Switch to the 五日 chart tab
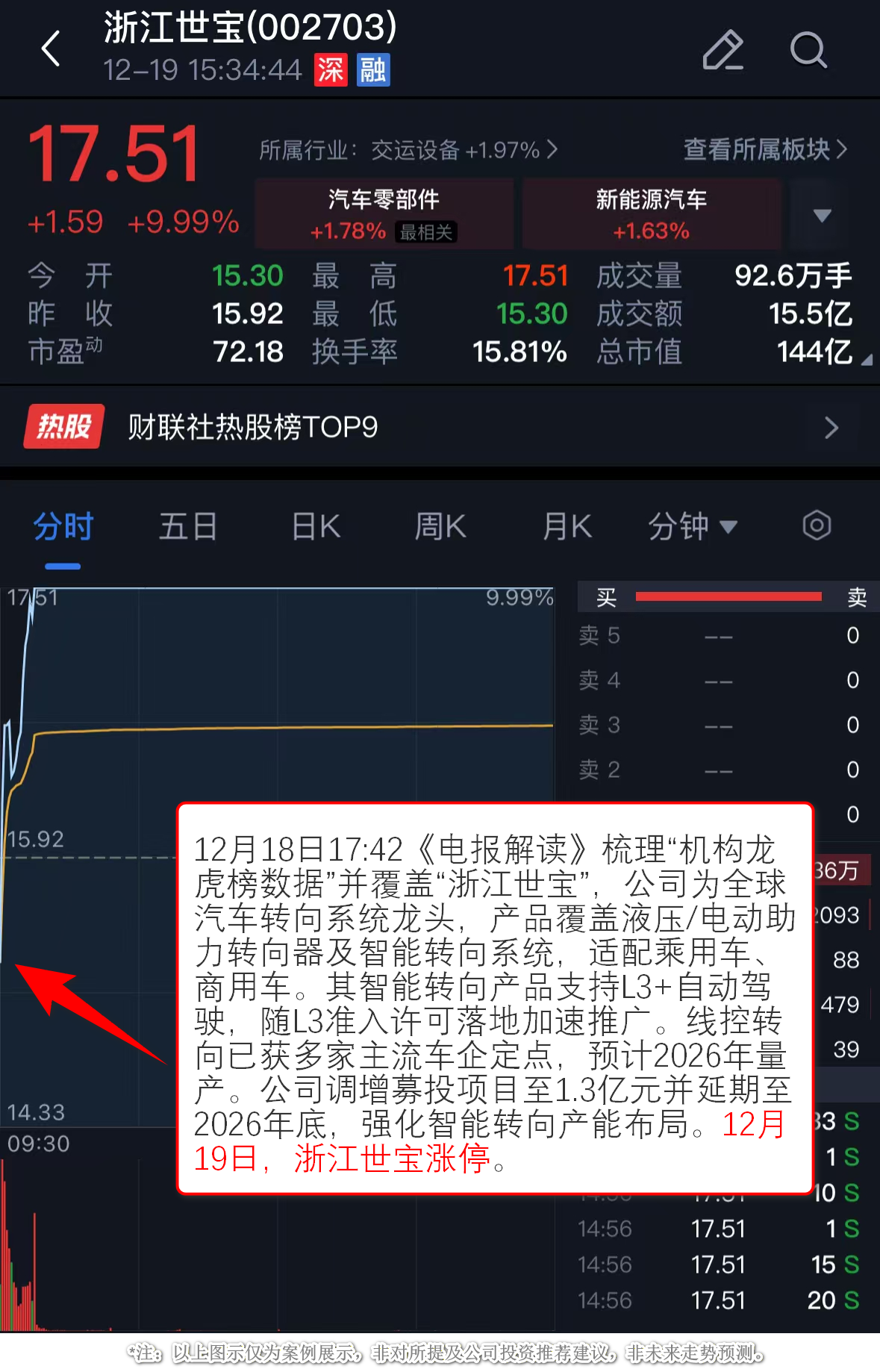Screen dimensions: 880x1372 tap(187, 527)
